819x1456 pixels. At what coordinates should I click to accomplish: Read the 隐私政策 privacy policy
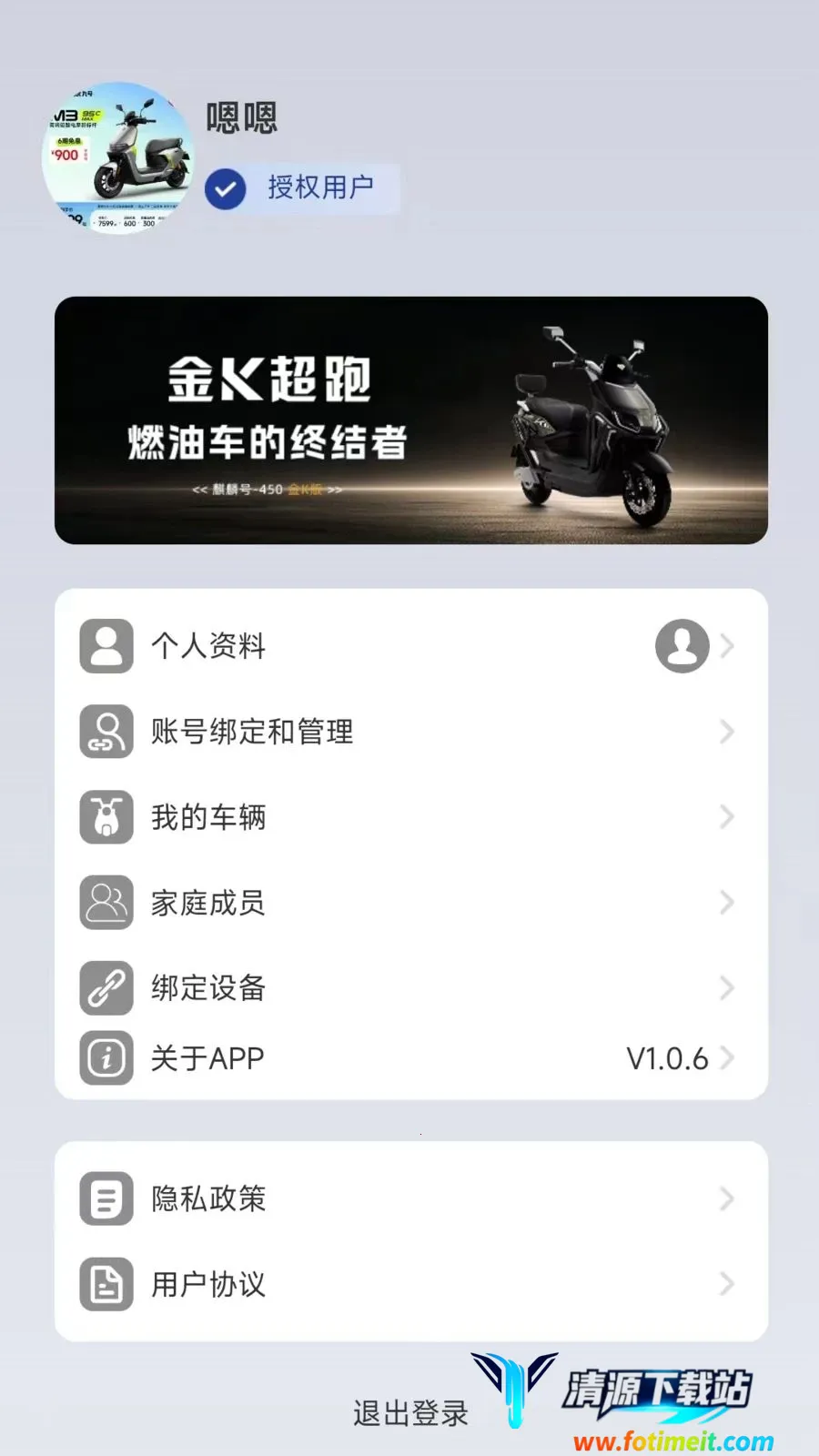click(411, 1198)
